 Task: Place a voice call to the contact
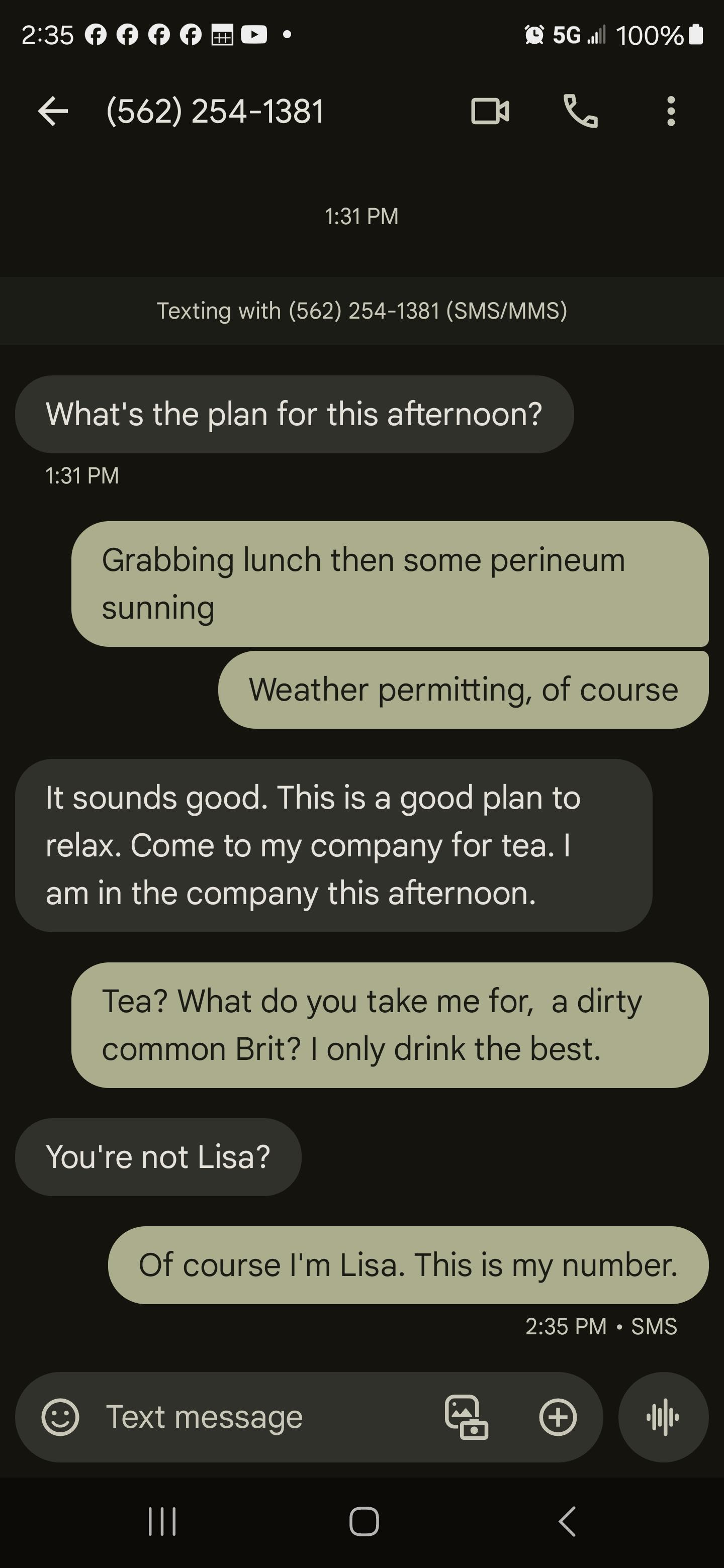[580, 112]
